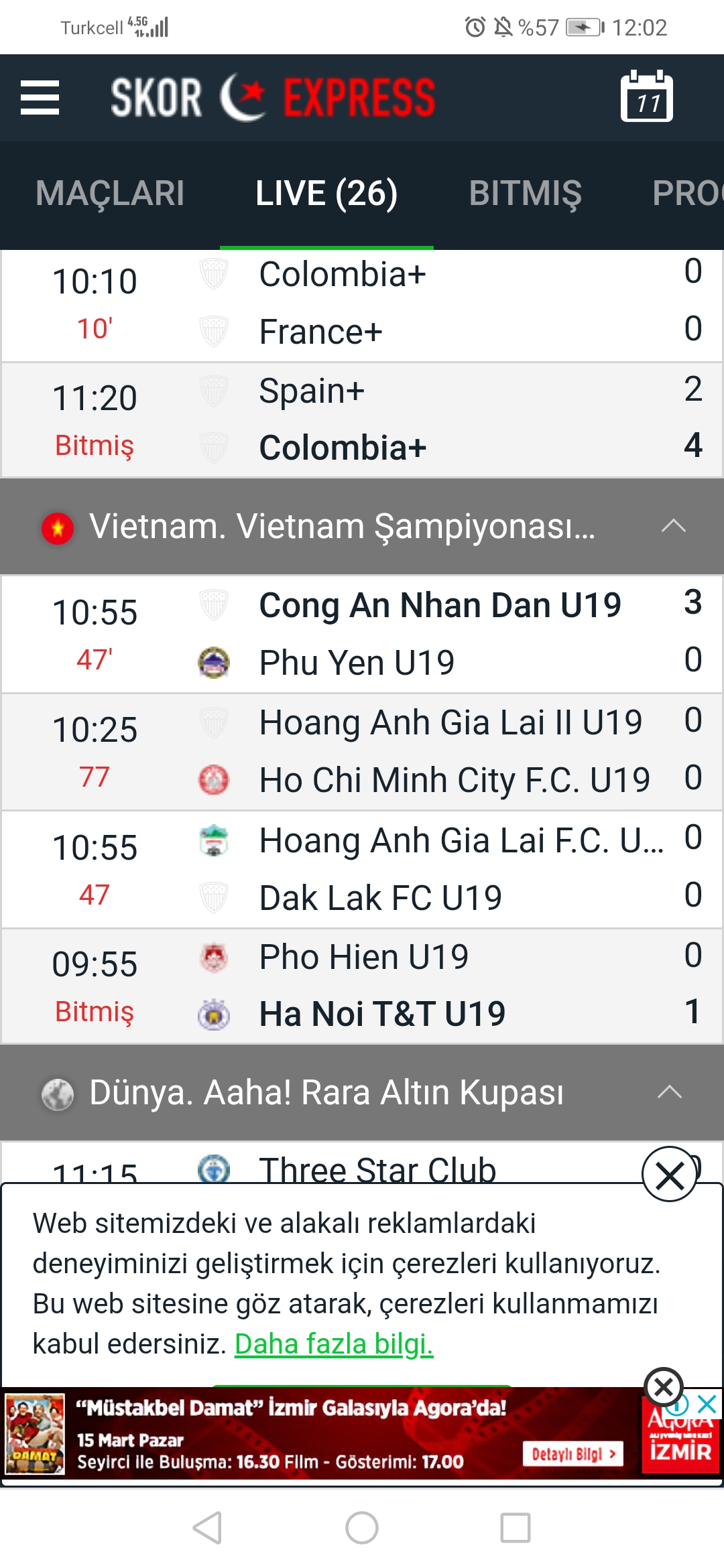
Task: Go back with the system back button
Action: click(207, 1528)
